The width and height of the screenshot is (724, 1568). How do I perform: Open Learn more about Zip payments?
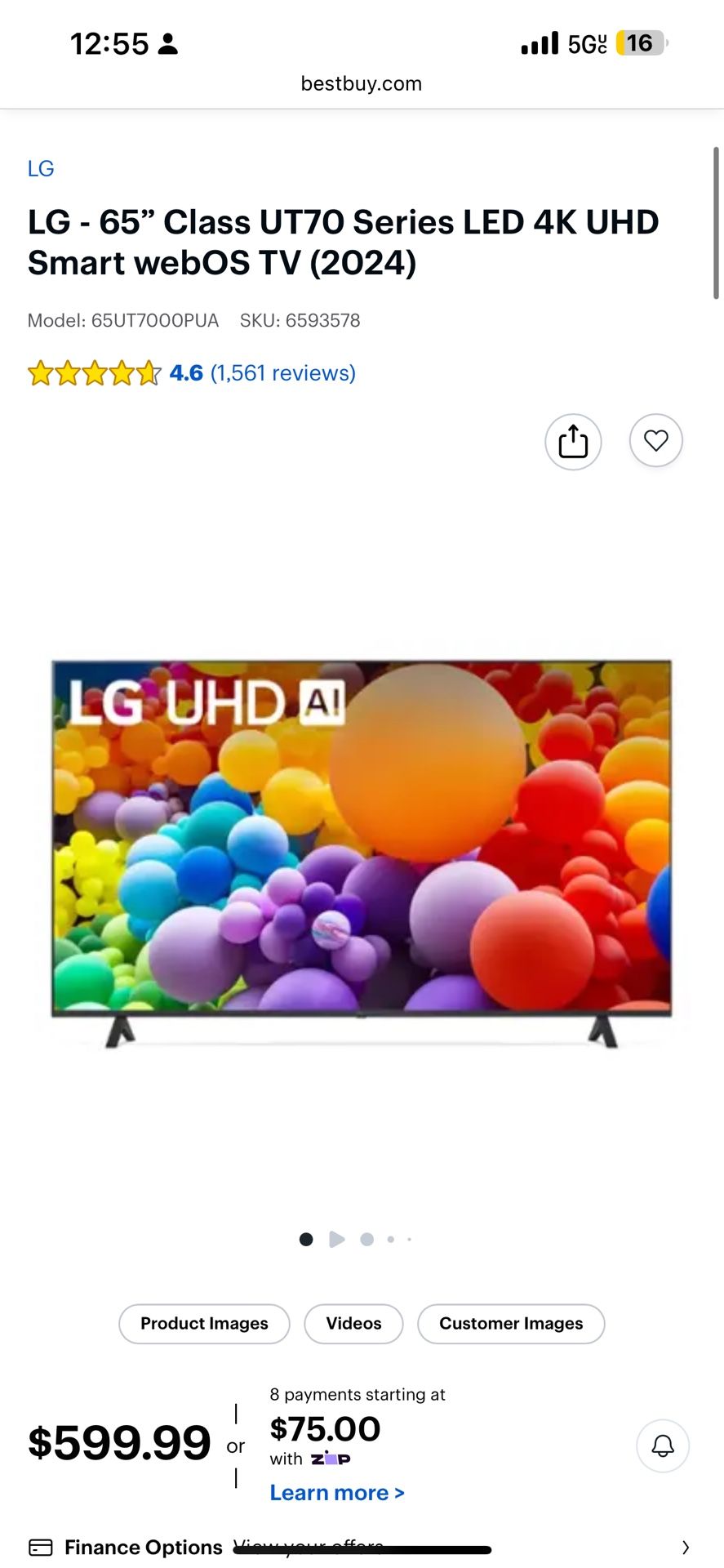337,1492
